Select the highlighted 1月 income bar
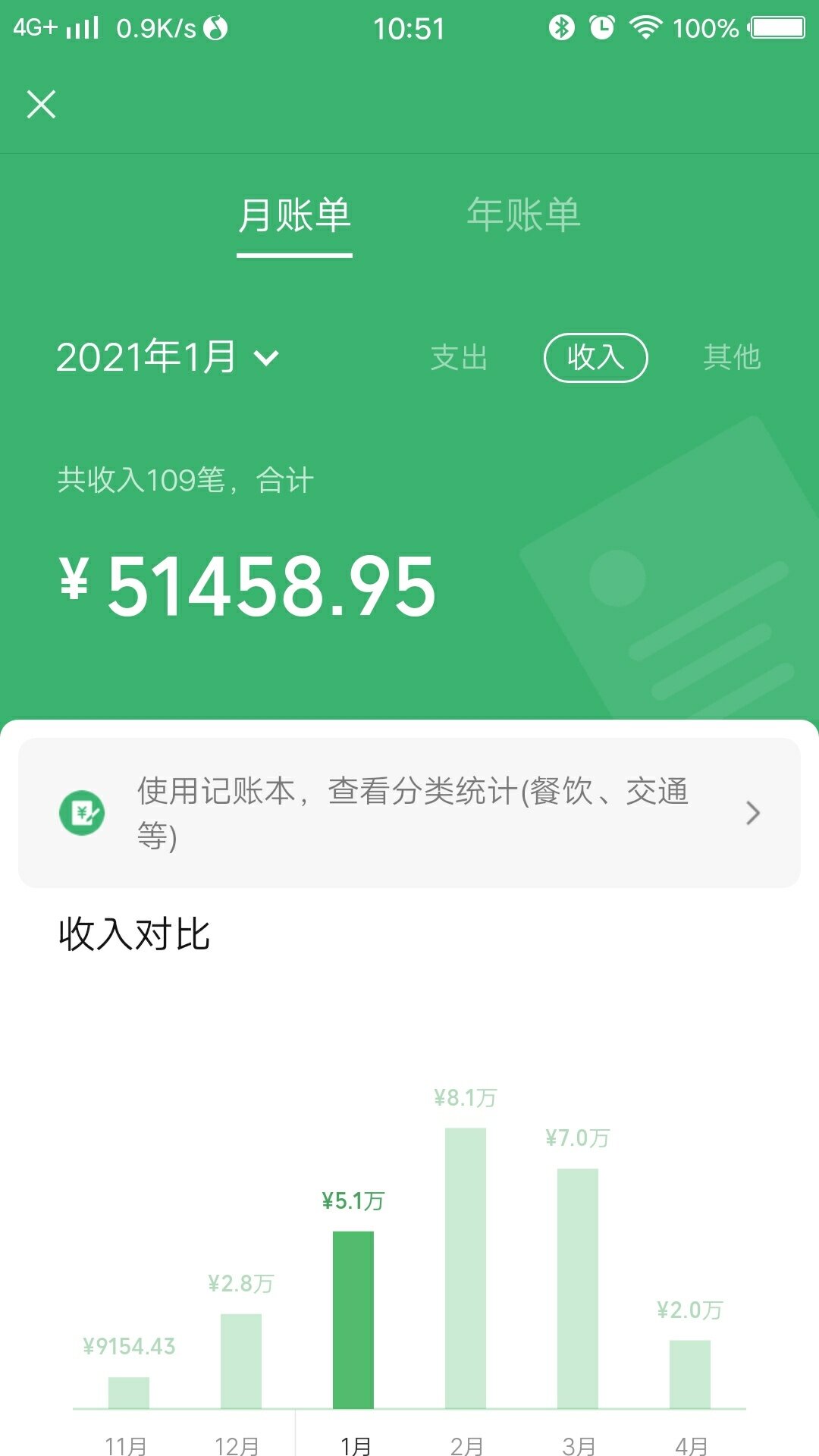Screen dimensions: 819x1456 point(353,1319)
